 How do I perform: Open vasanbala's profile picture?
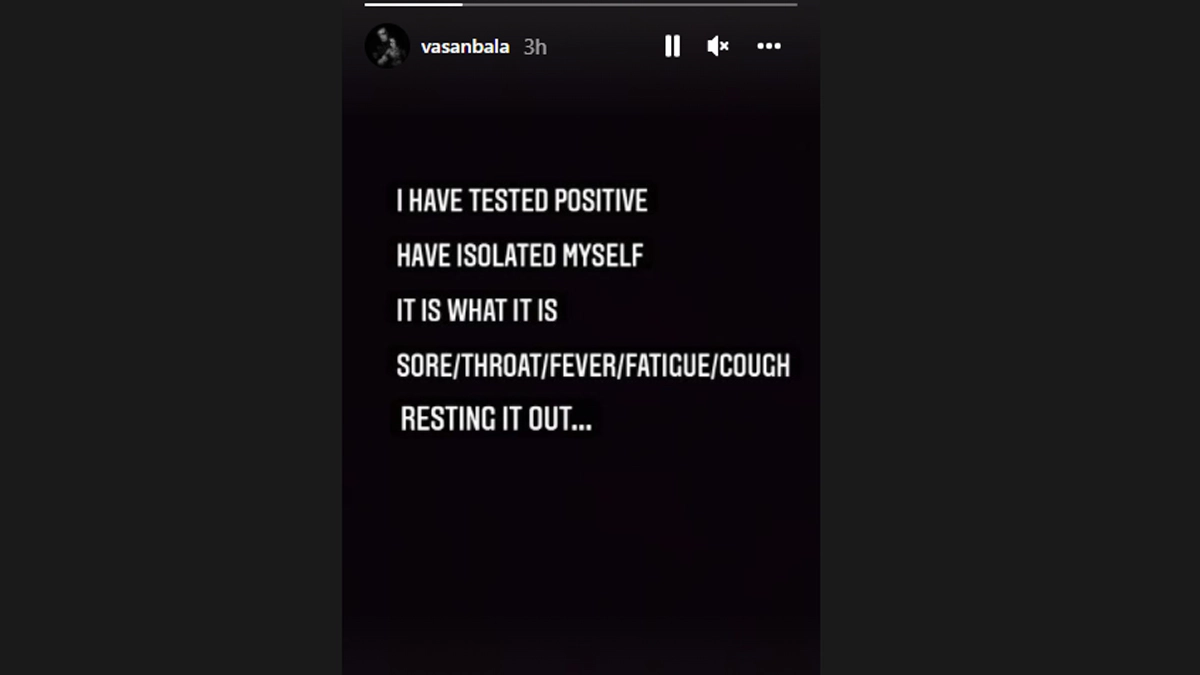pos(387,46)
